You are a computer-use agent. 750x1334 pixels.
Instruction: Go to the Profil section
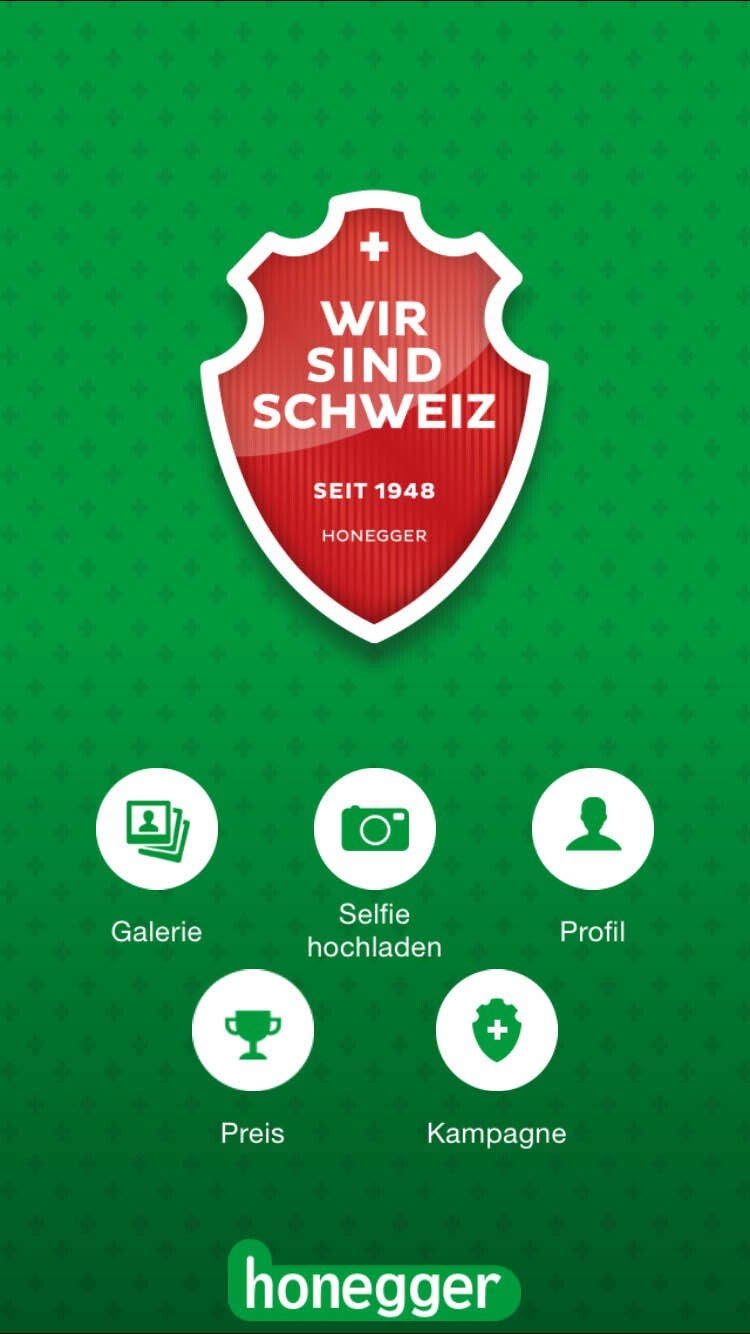coord(592,828)
